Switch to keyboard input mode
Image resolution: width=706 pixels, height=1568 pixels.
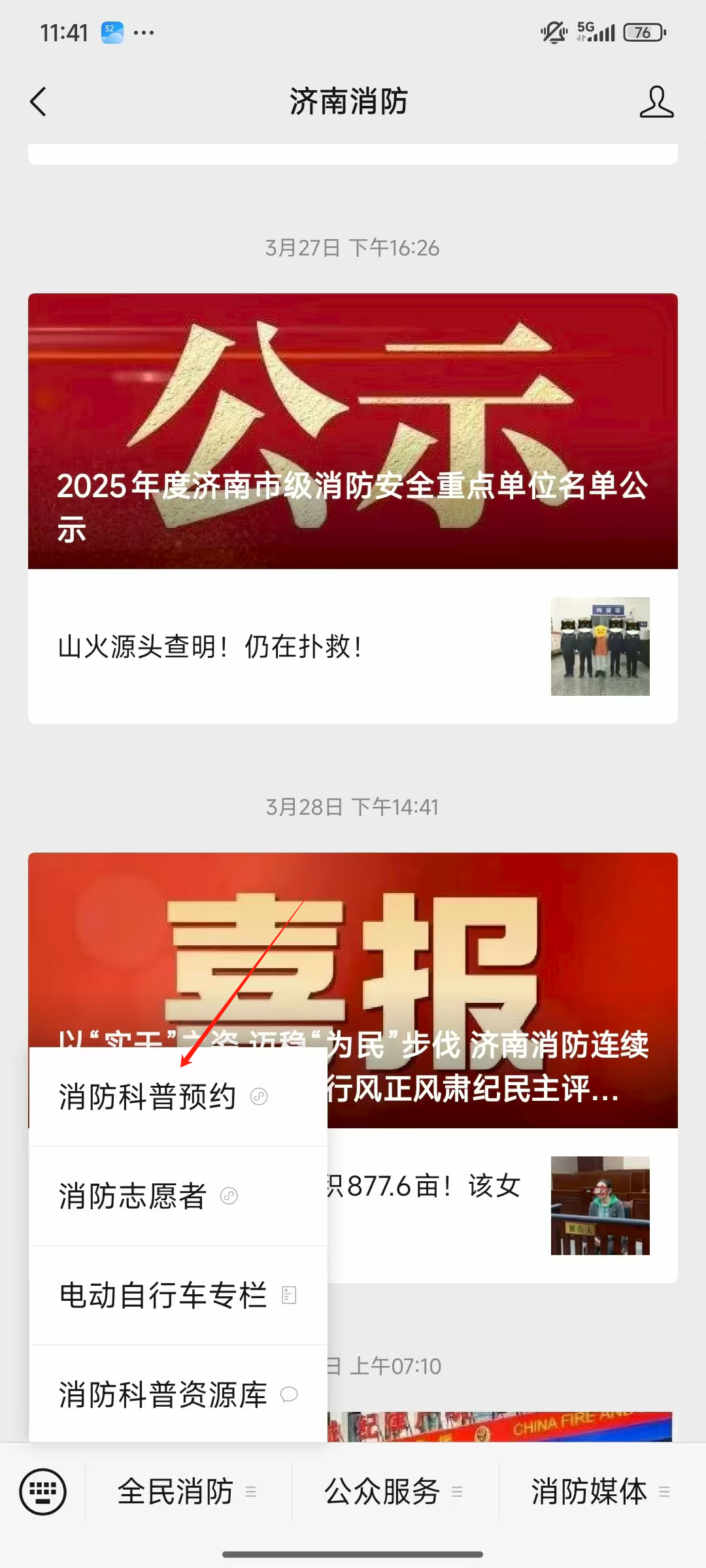pyautogui.click(x=43, y=1492)
